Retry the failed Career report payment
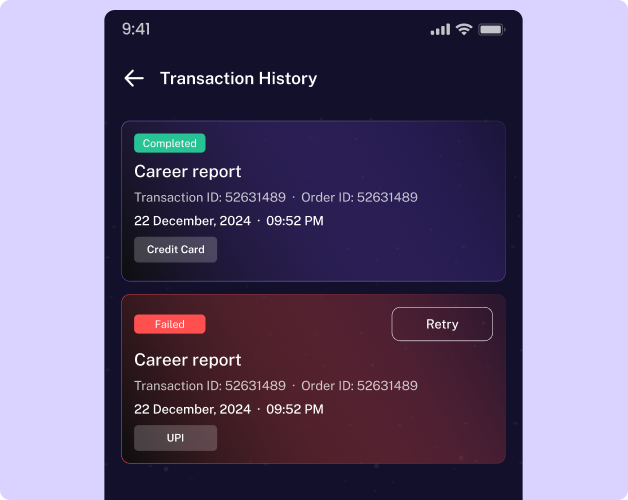Image resolution: width=628 pixels, height=500 pixels. (x=441, y=324)
